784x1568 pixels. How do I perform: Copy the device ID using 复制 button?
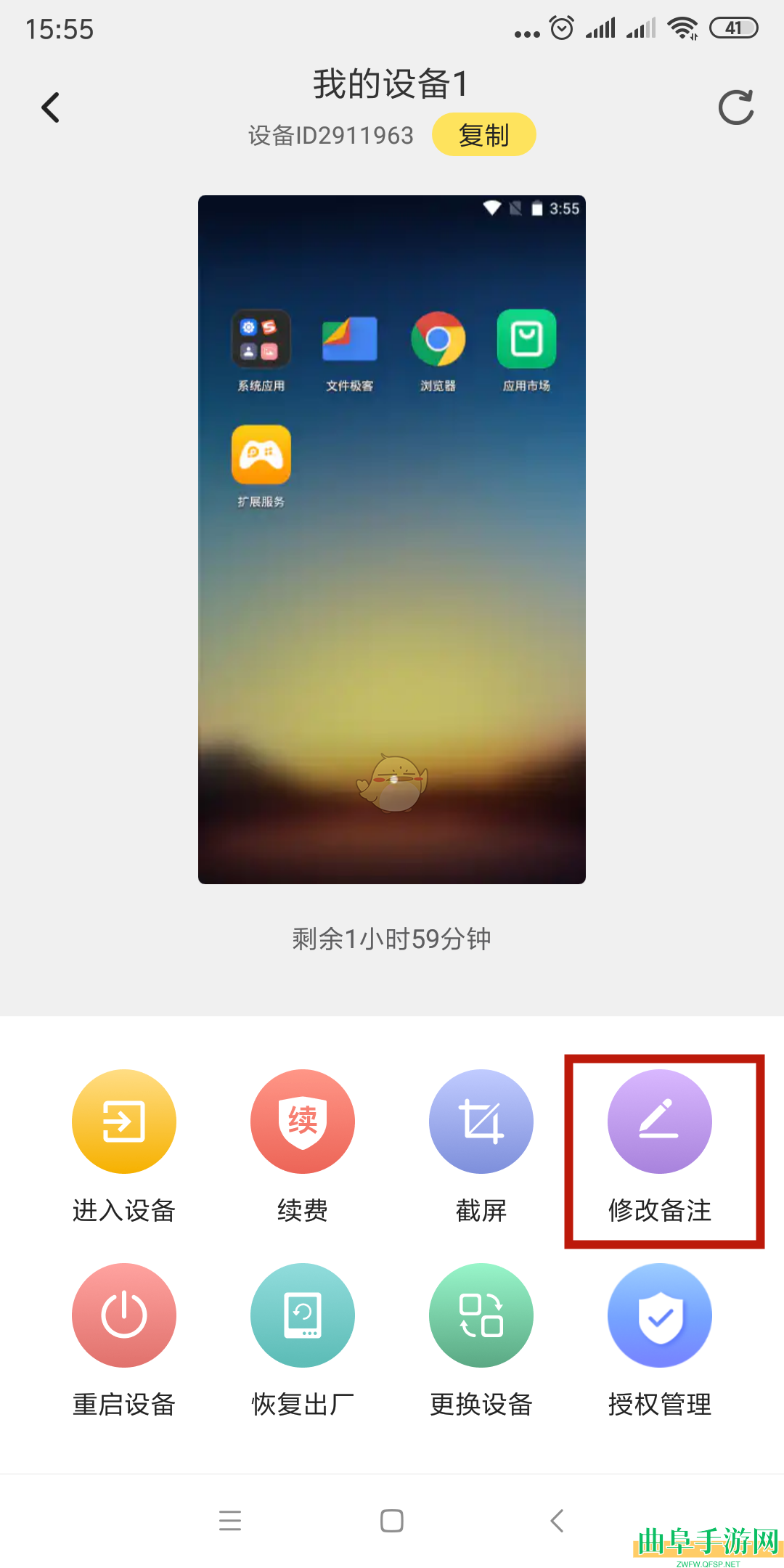coord(483,134)
